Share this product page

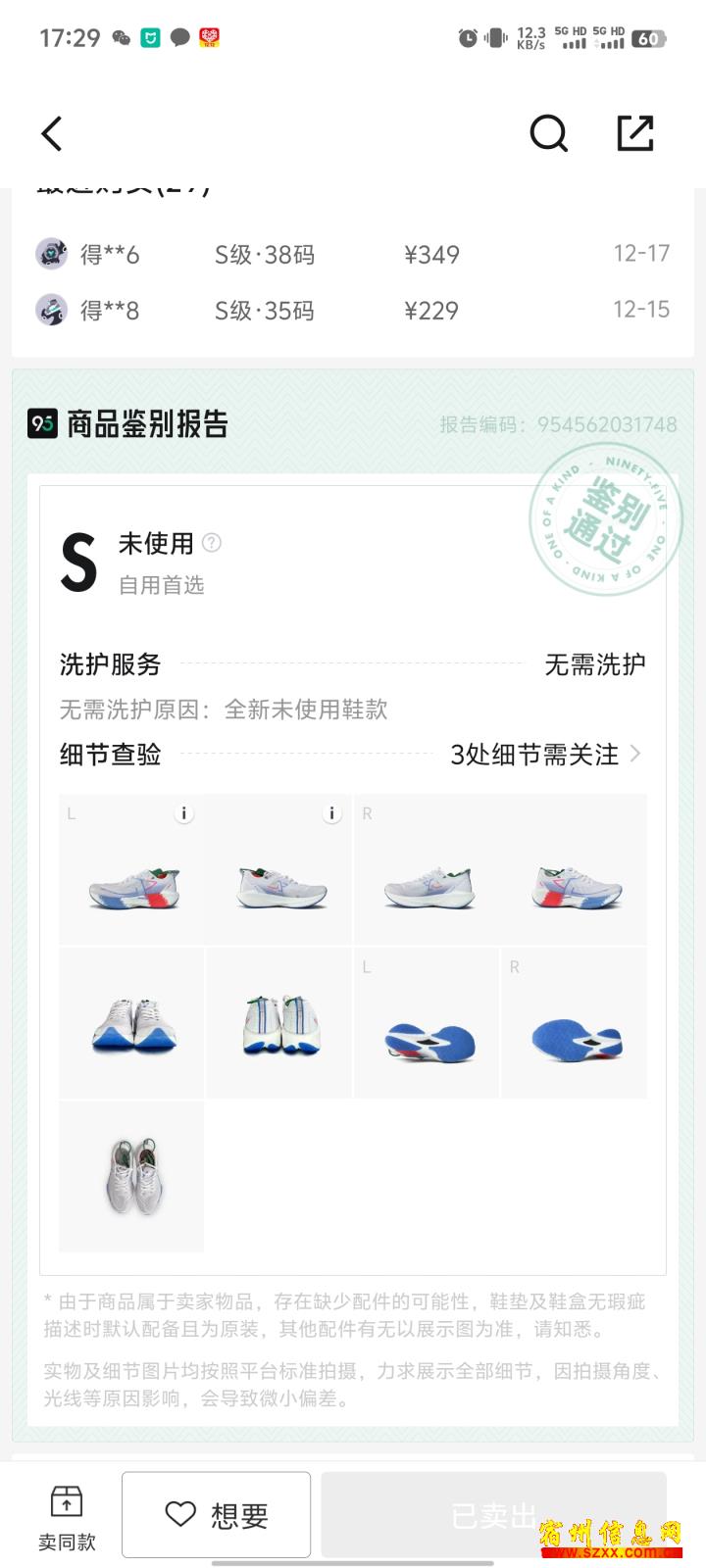pyautogui.click(x=634, y=133)
